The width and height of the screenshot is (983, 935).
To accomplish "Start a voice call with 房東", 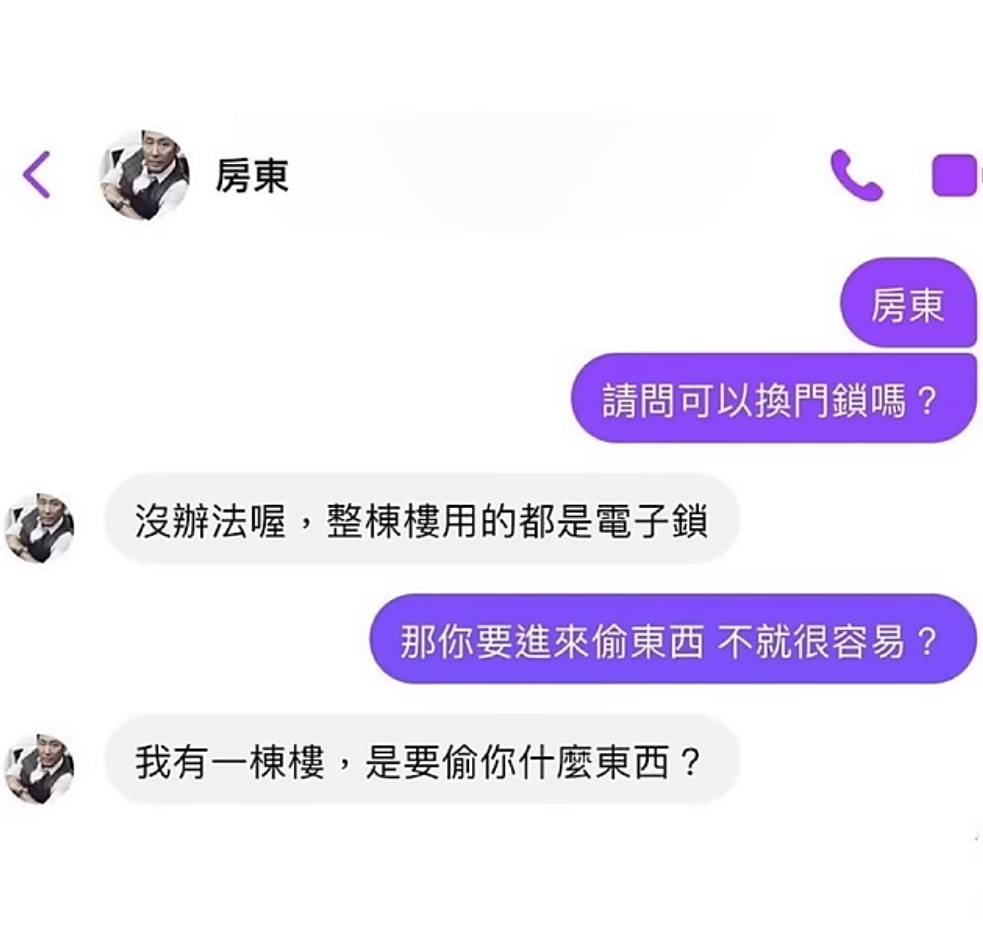I will click(x=856, y=175).
